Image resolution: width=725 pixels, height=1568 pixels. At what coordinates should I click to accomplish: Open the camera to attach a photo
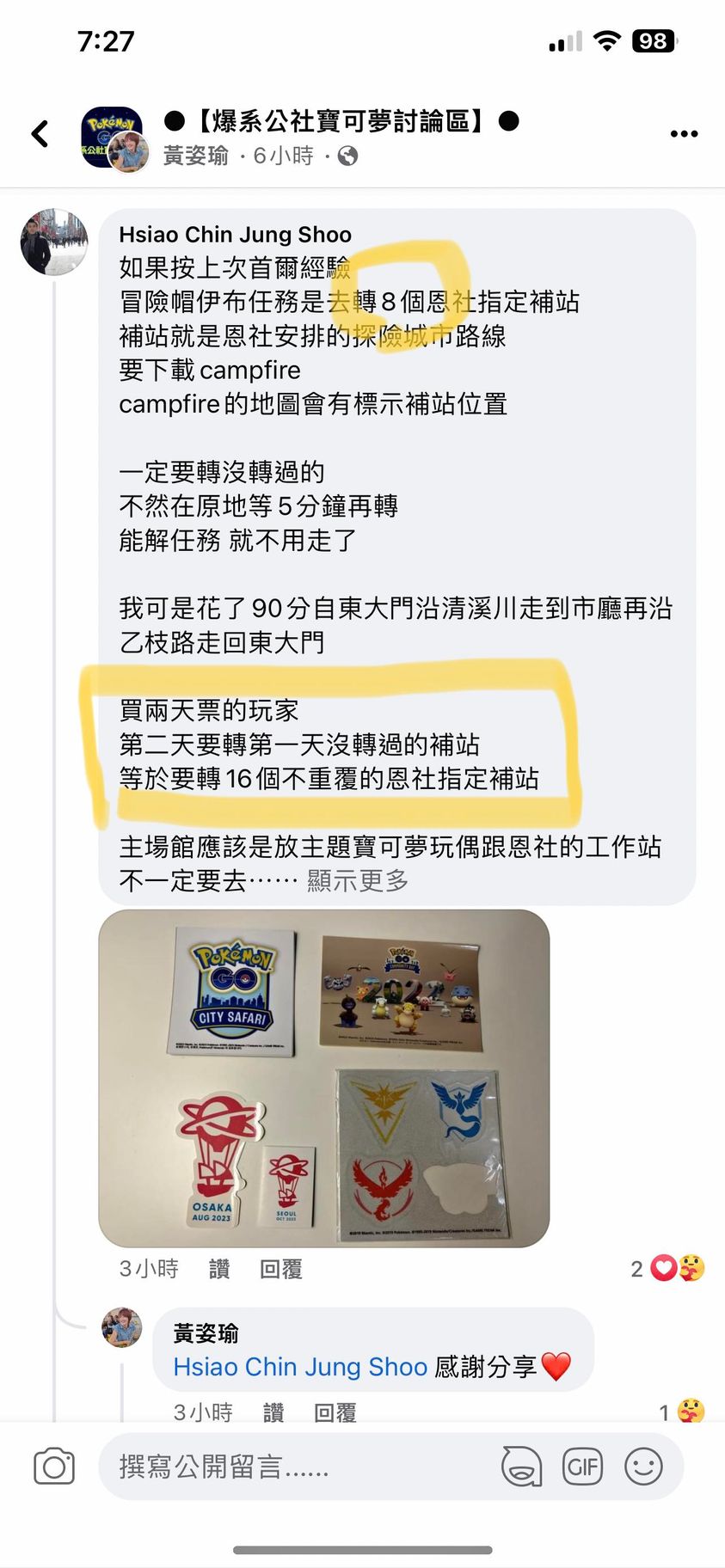click(x=54, y=1467)
